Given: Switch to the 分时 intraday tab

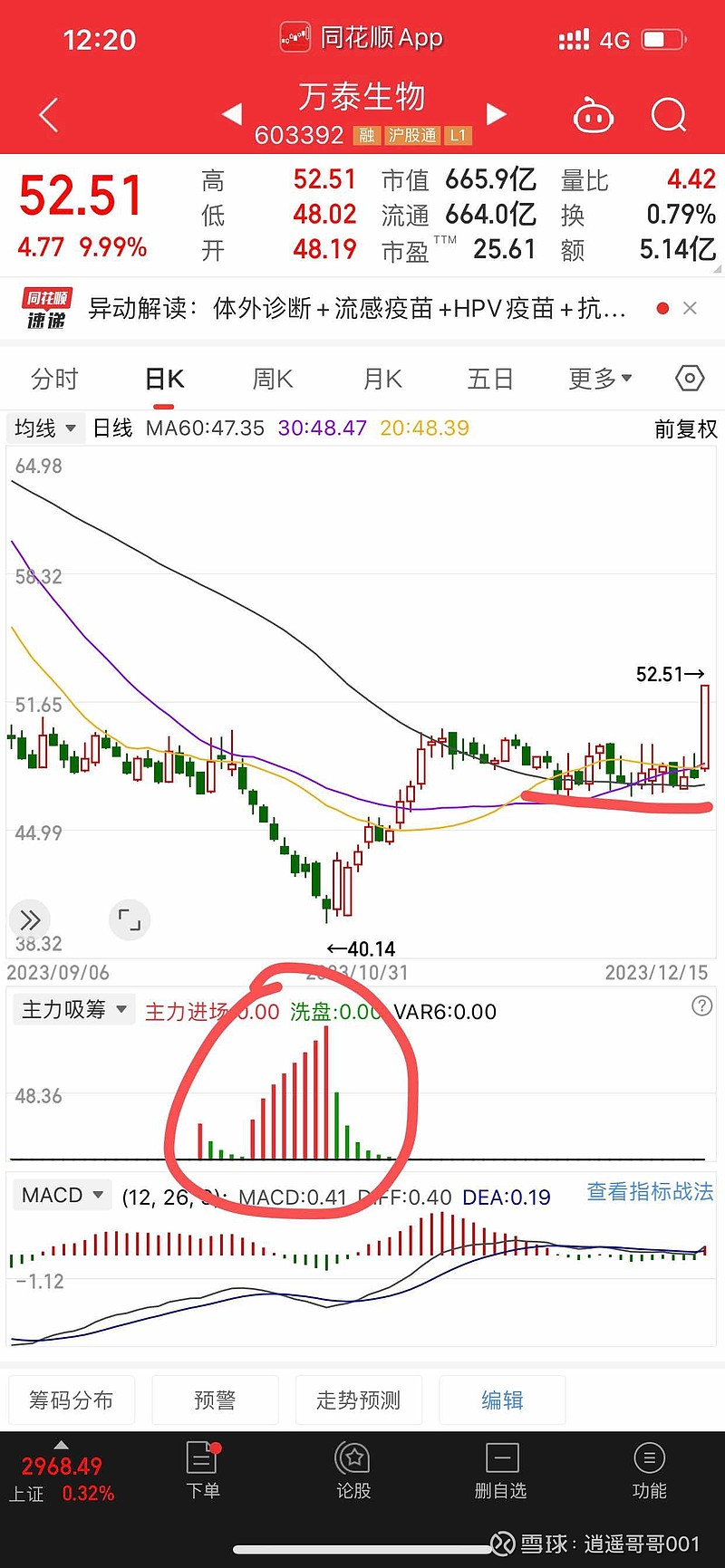Looking at the screenshot, I should [55, 378].
